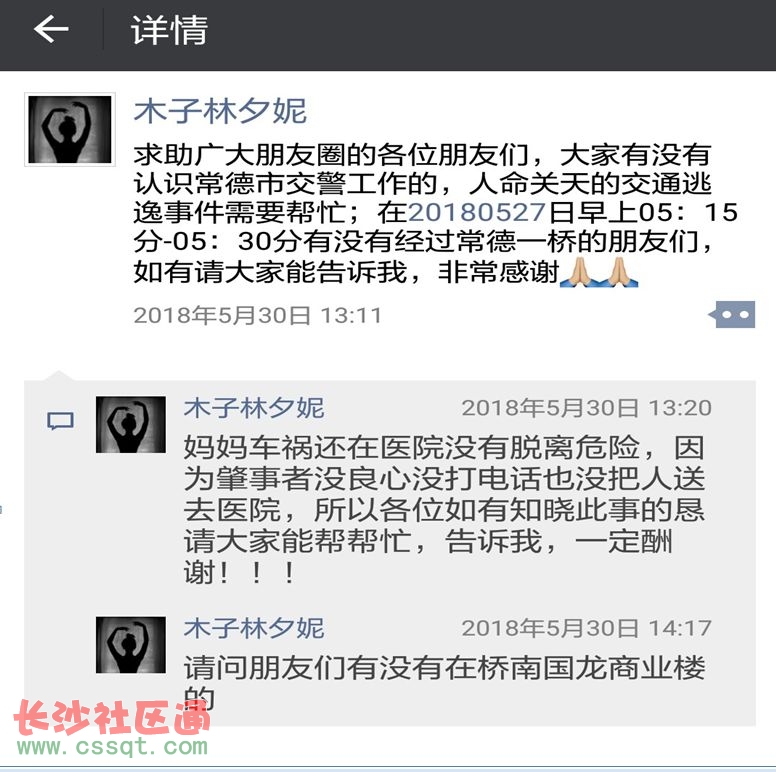Tap the post author's avatar
This screenshot has height=772, width=776.
tap(69, 130)
